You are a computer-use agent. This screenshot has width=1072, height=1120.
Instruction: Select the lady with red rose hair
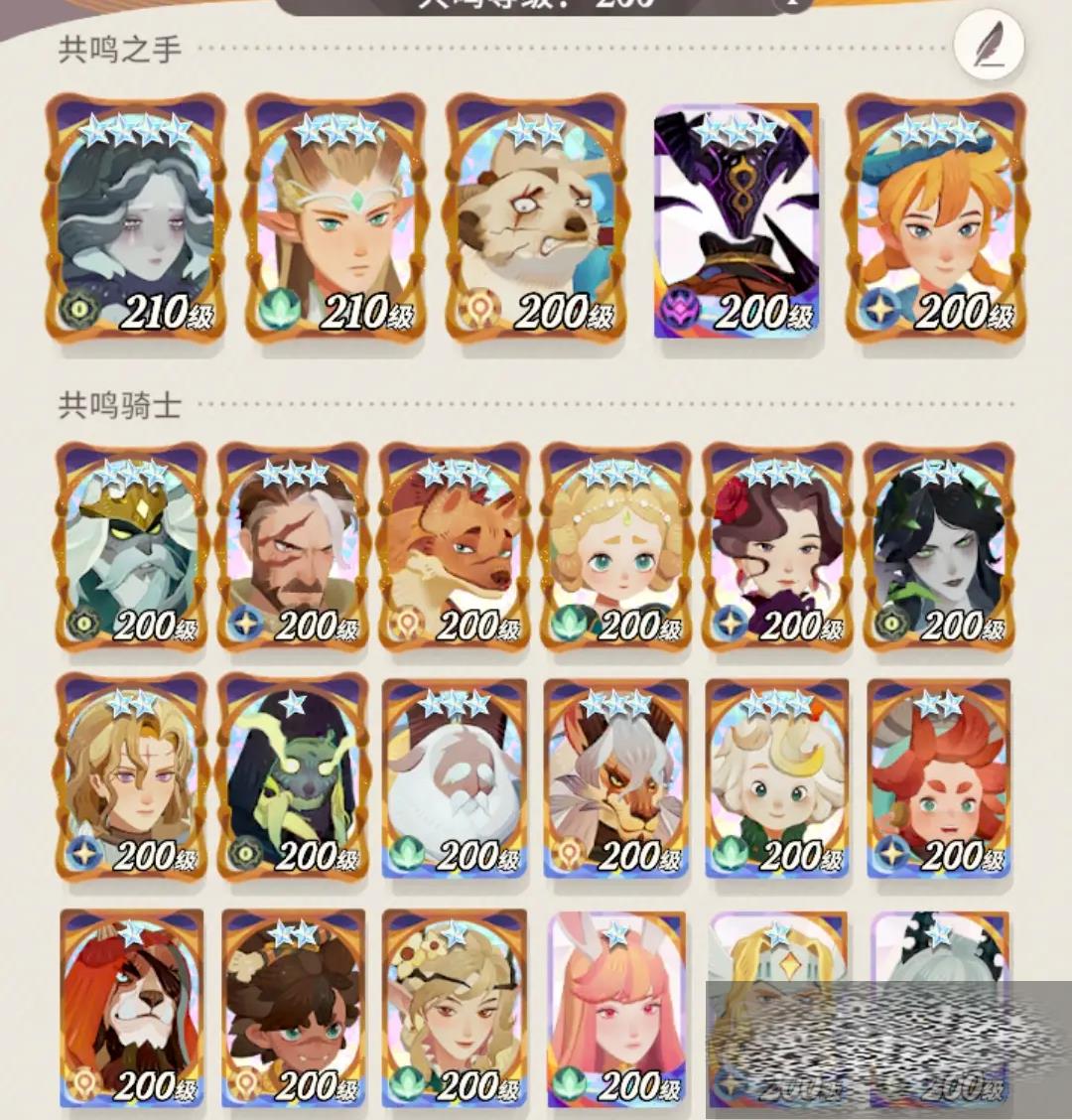click(x=777, y=546)
